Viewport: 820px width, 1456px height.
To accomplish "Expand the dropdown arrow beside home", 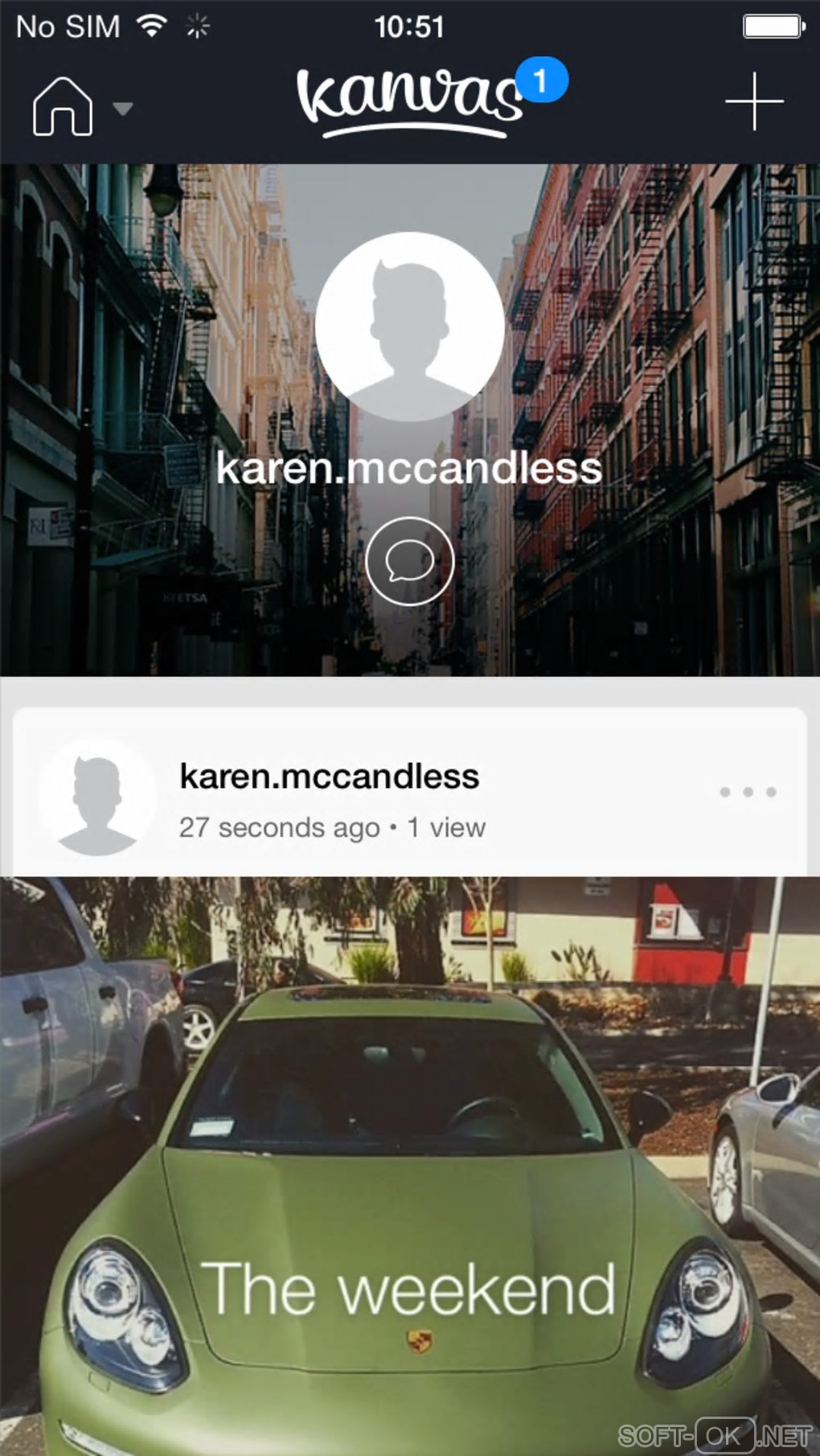I will click(x=123, y=108).
